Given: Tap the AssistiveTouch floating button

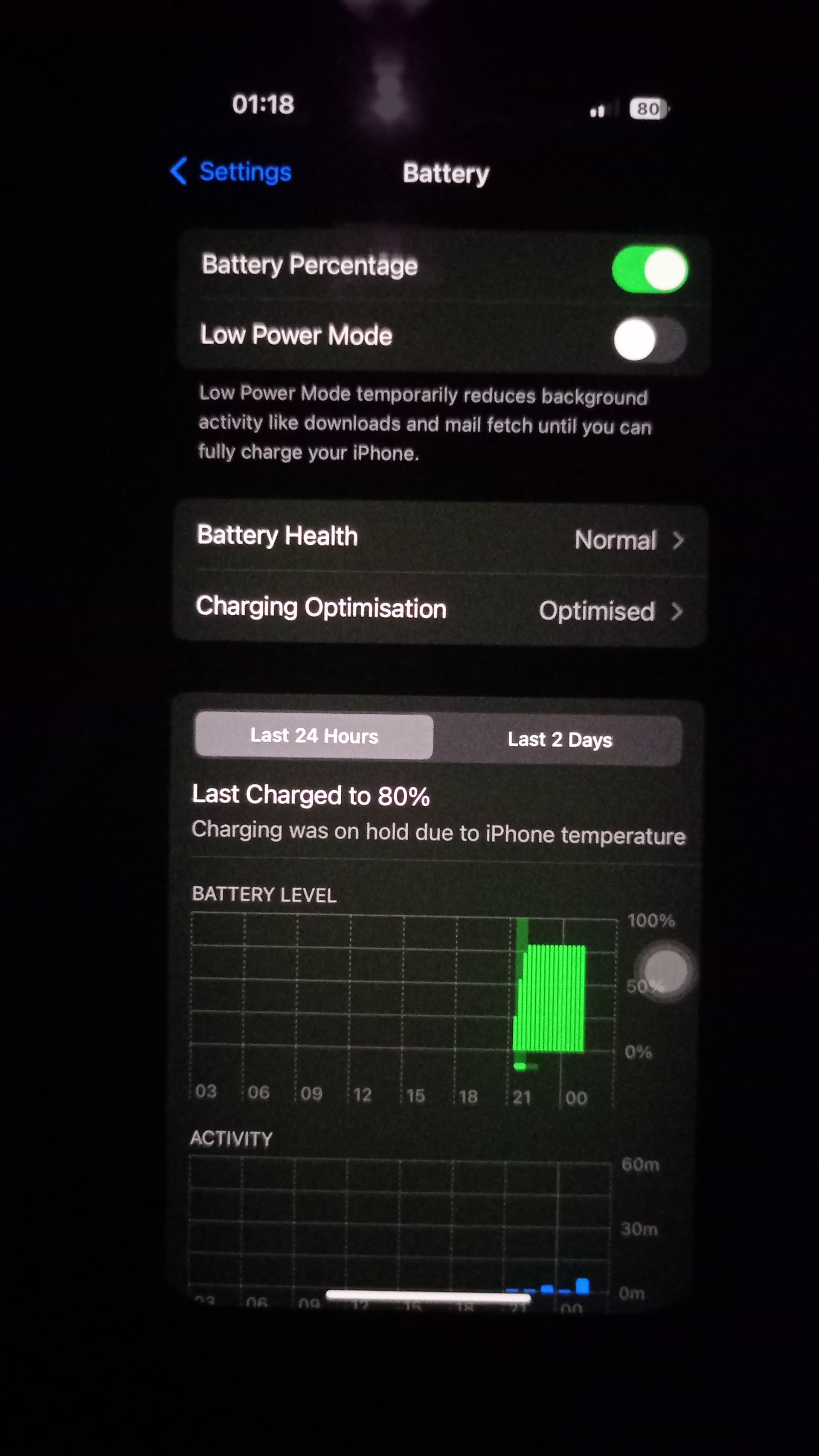Looking at the screenshot, I should pyautogui.click(x=665, y=971).
